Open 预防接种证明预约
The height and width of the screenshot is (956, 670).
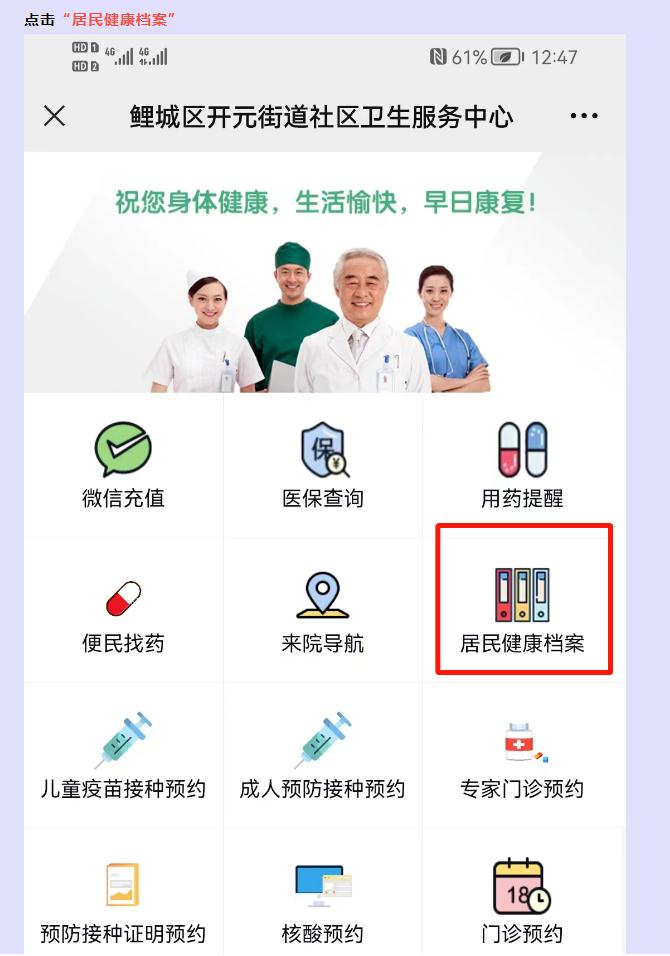click(123, 900)
